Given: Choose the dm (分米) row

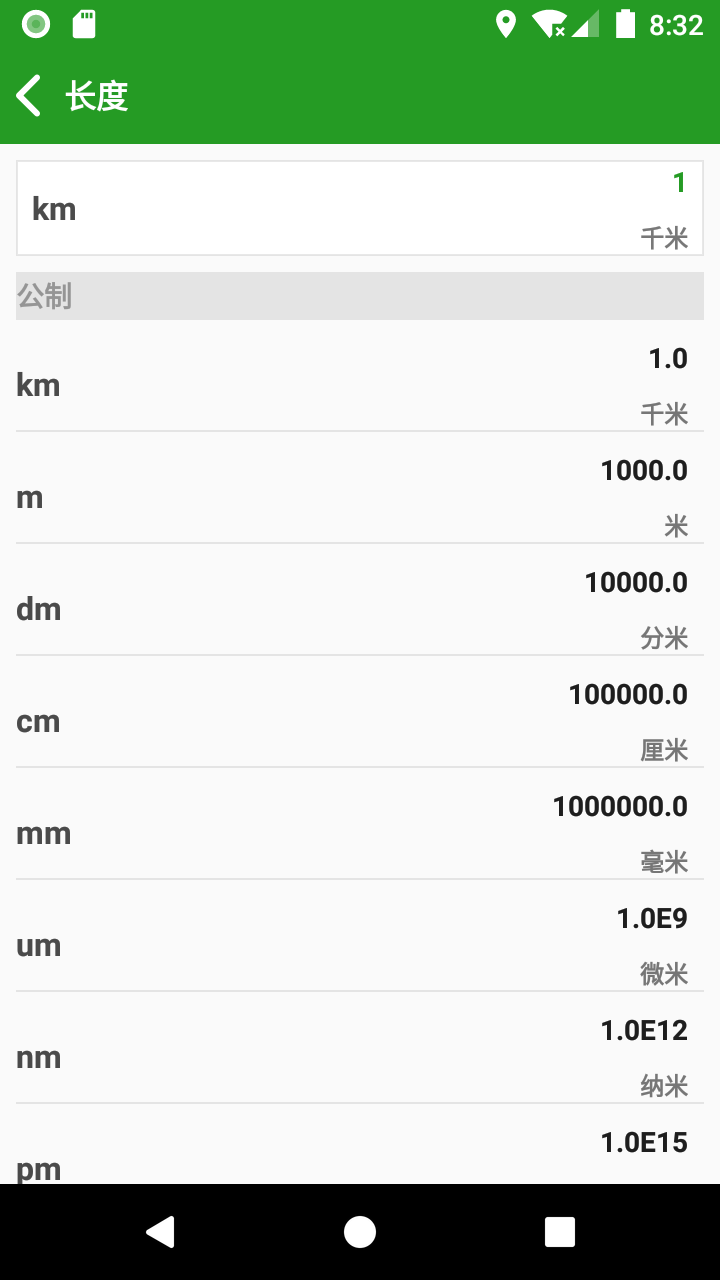Looking at the screenshot, I should click(360, 609).
